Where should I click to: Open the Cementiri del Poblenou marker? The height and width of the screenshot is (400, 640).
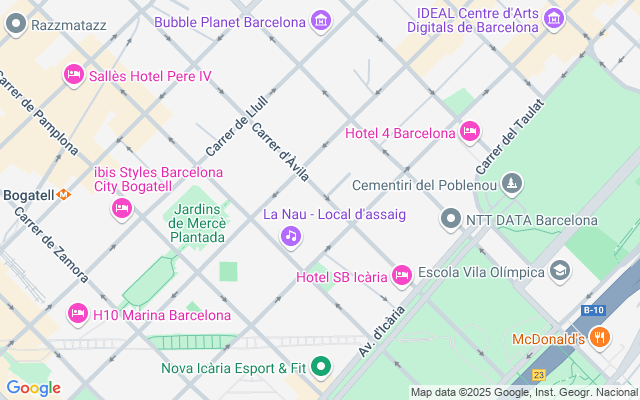(512, 184)
